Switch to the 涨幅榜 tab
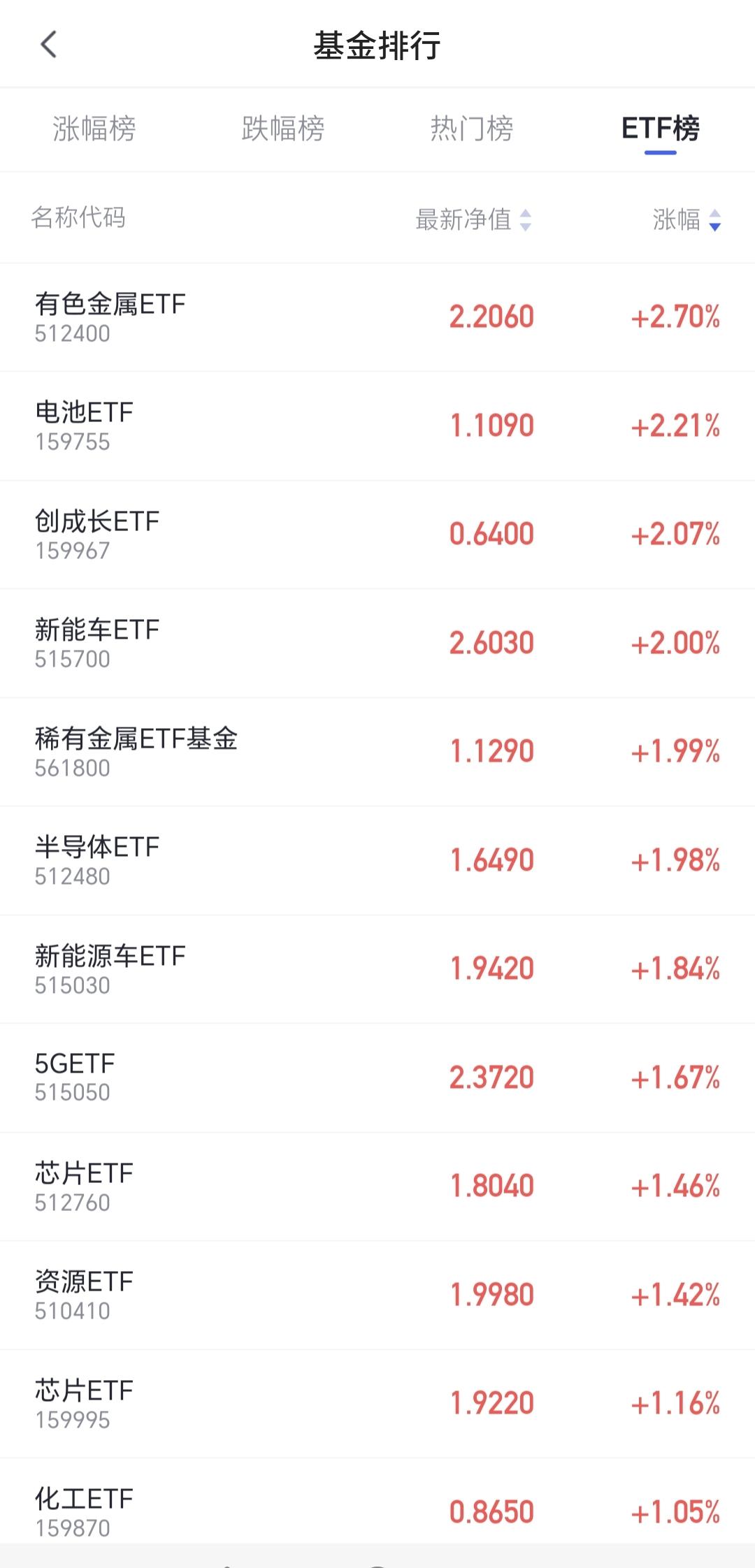755x1568 pixels. [94, 129]
